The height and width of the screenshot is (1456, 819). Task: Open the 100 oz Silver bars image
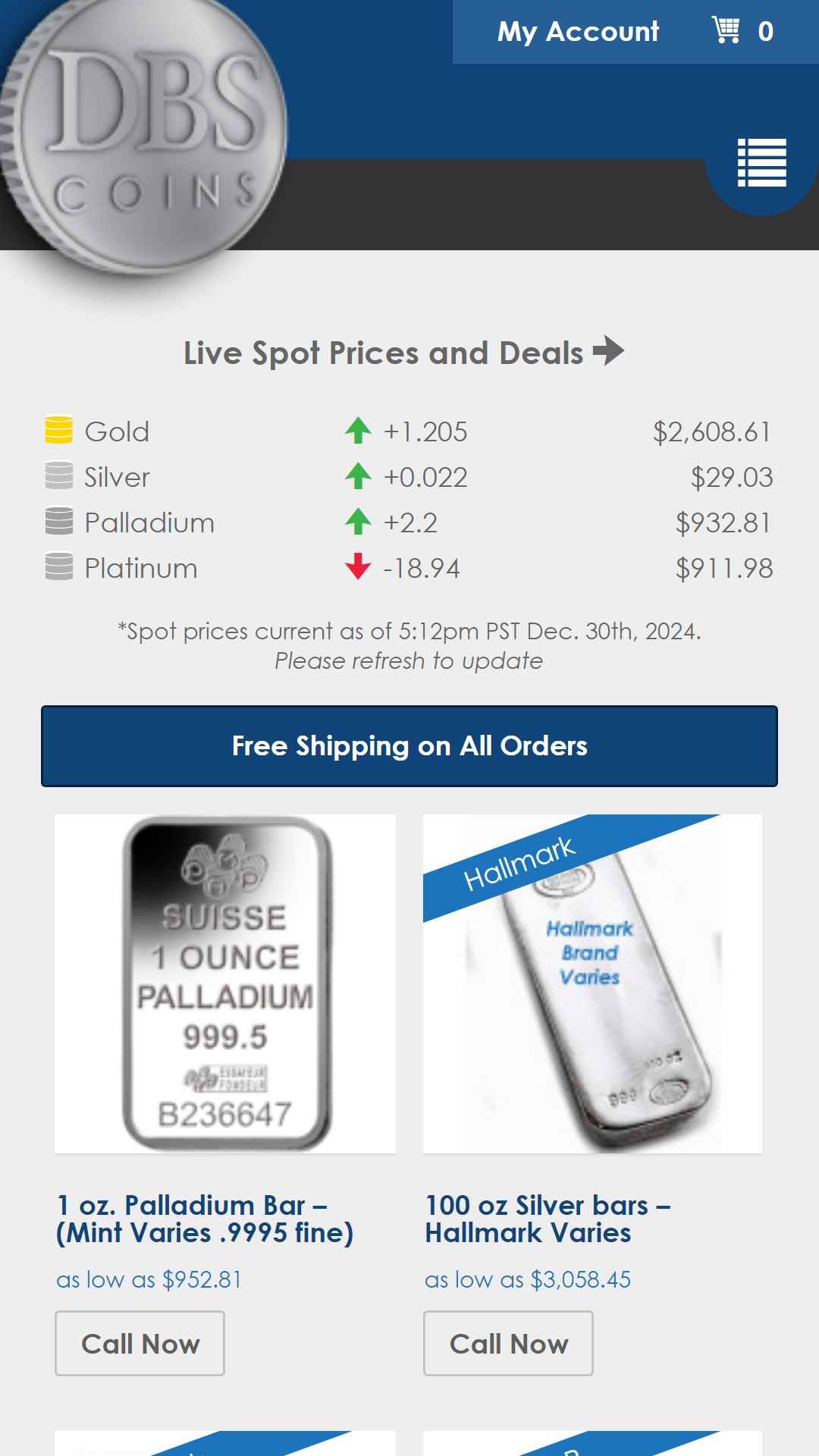(592, 984)
